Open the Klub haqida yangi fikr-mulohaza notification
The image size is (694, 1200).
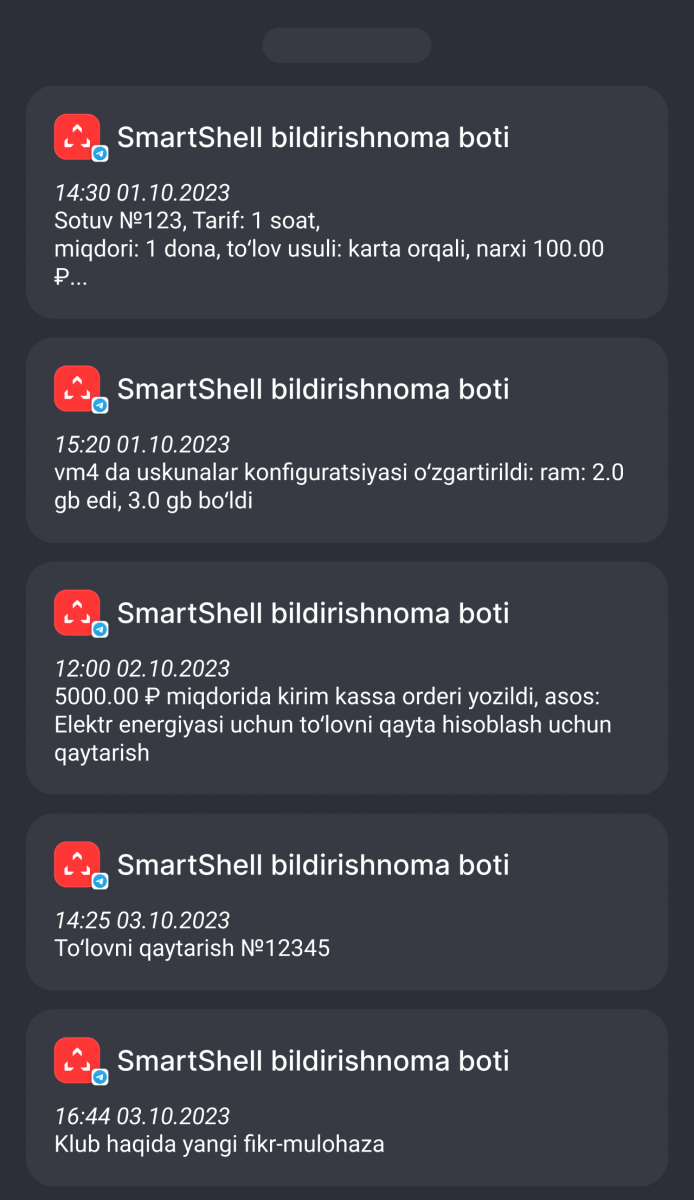click(x=347, y=1098)
